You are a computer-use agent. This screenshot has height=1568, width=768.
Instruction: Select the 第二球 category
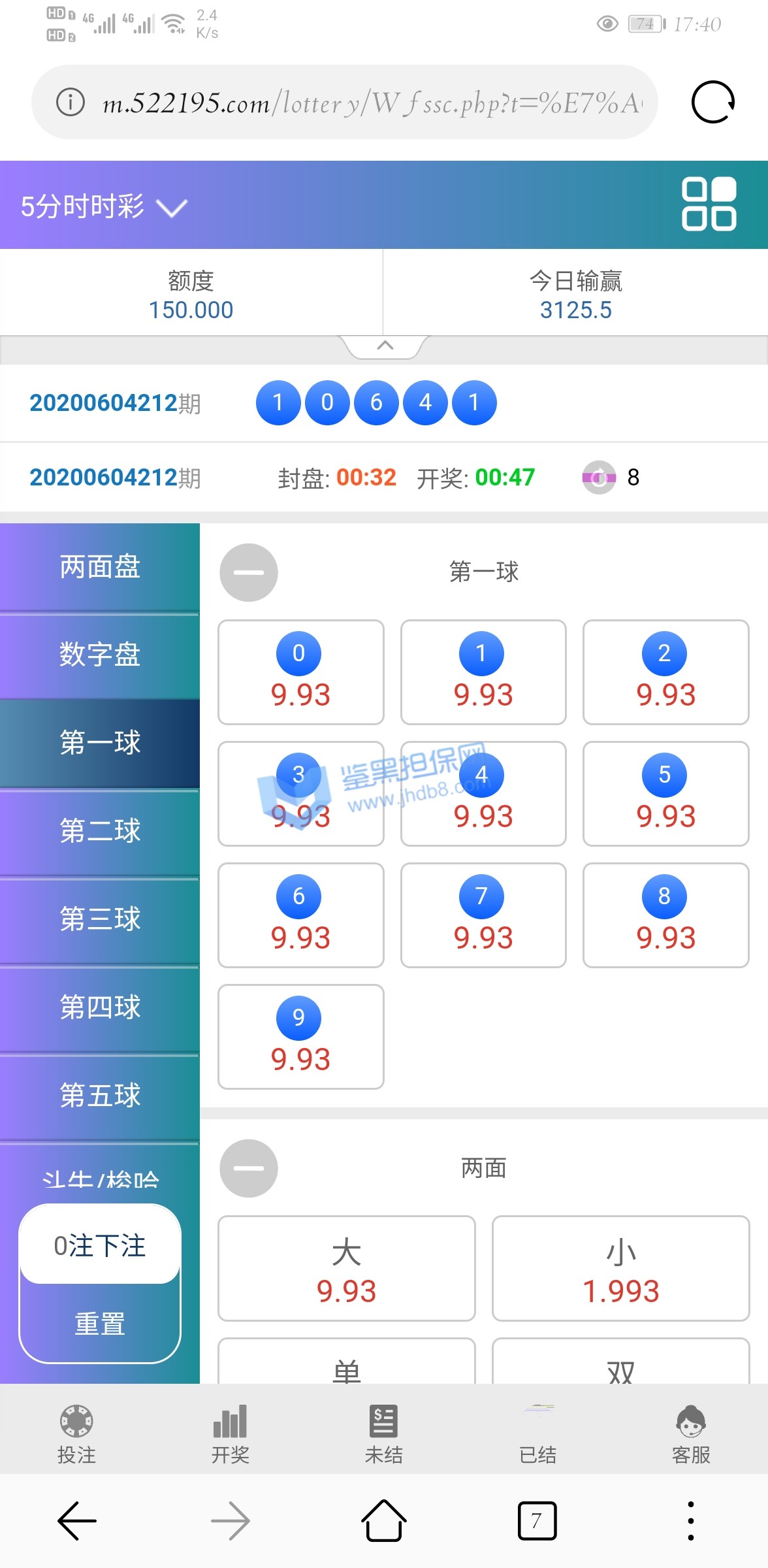pos(100,831)
